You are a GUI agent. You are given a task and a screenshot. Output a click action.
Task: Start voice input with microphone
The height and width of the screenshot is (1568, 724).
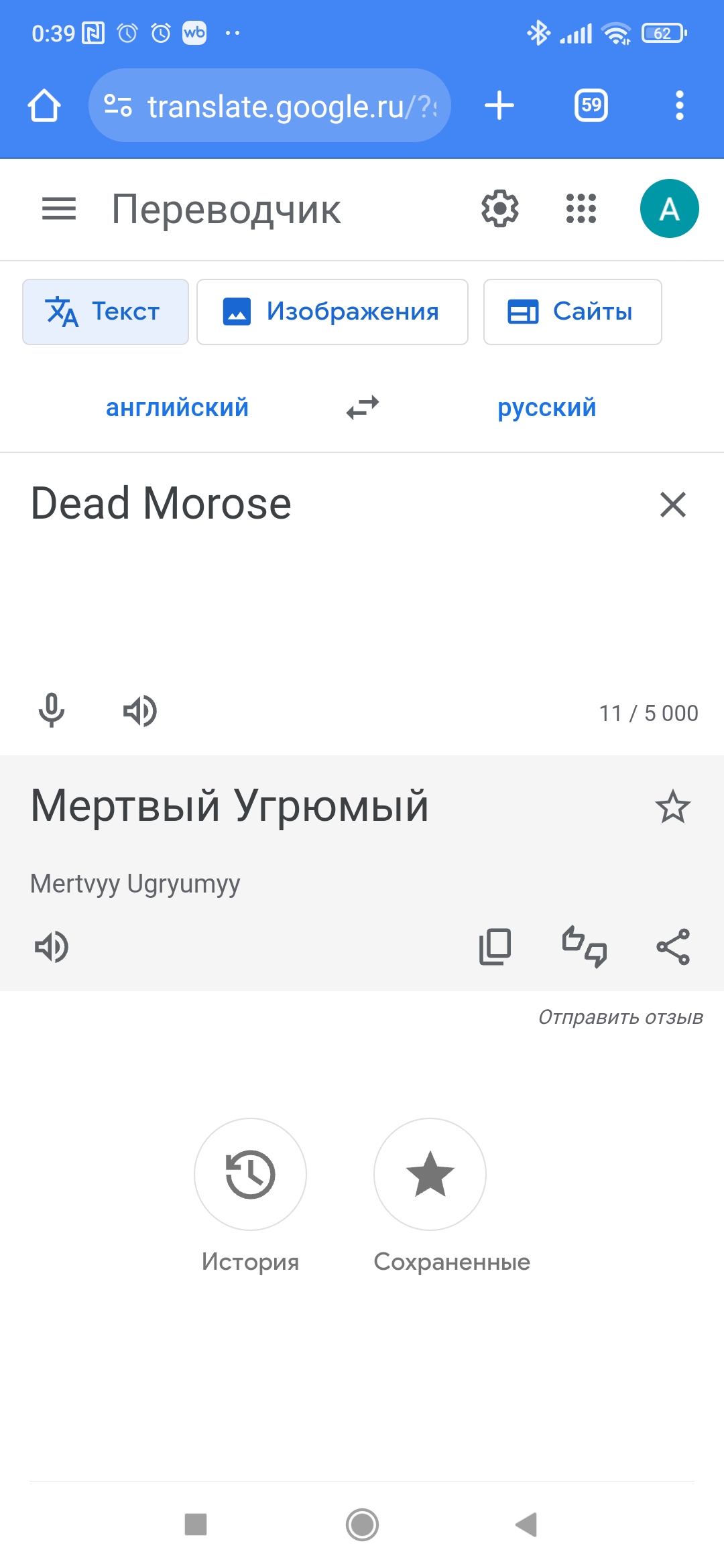point(52,711)
